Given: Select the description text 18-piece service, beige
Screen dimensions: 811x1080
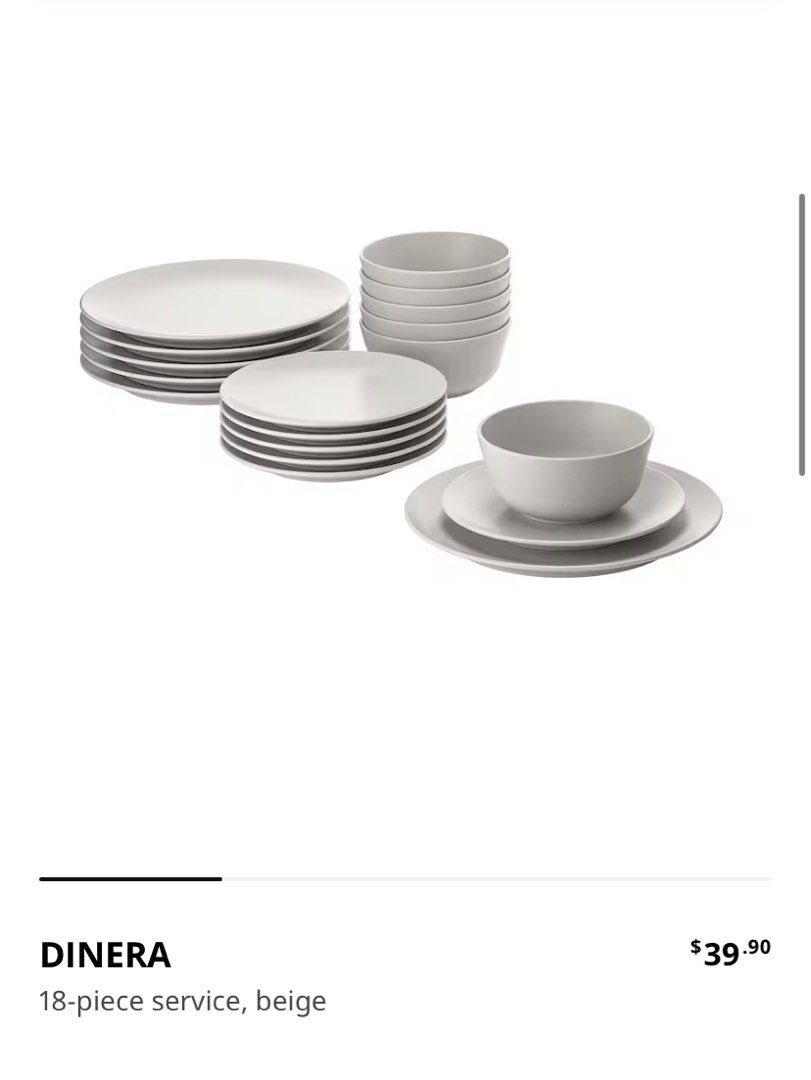Looking at the screenshot, I should (182, 1001).
